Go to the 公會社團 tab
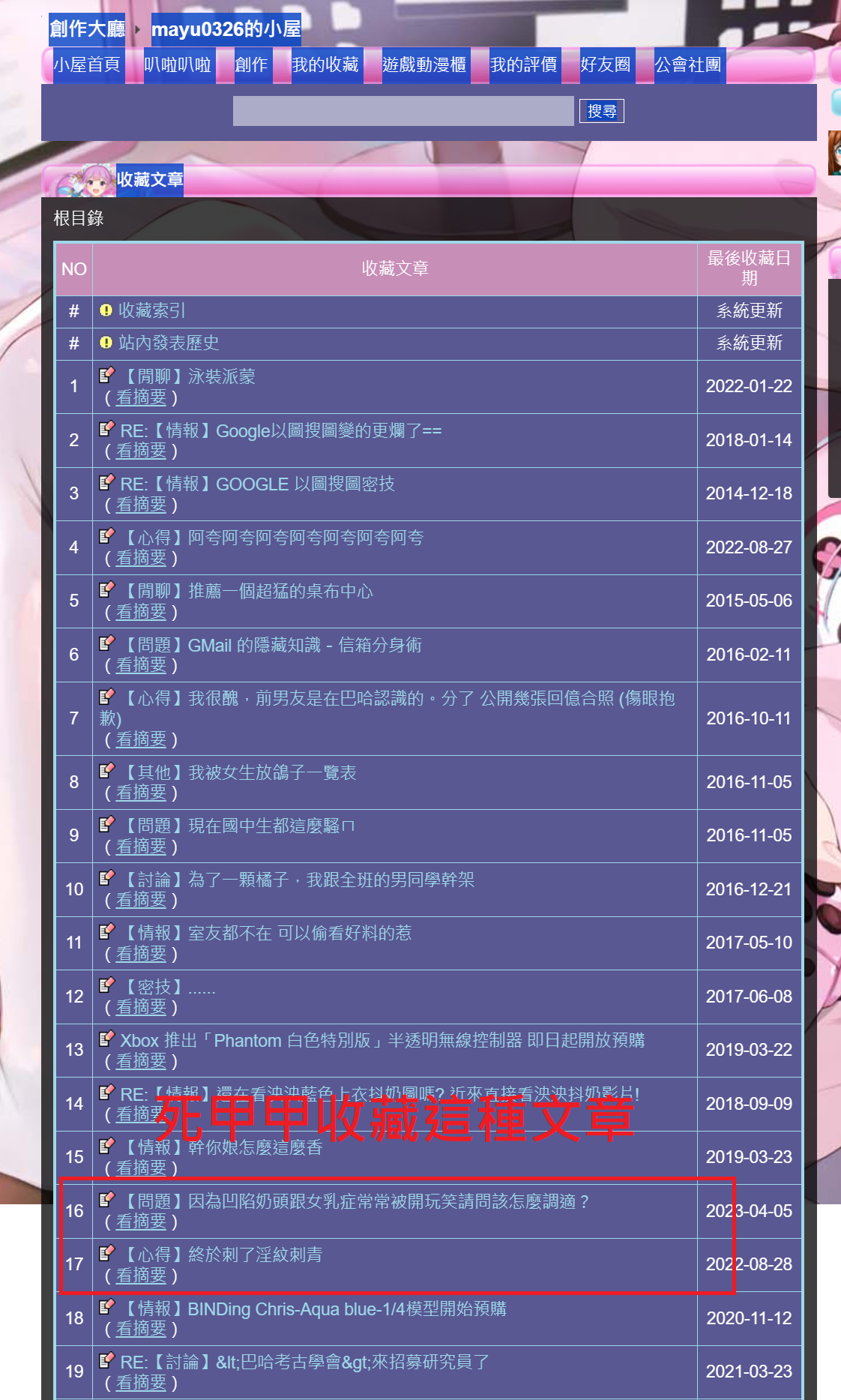Image resolution: width=841 pixels, height=1400 pixels. tap(688, 65)
